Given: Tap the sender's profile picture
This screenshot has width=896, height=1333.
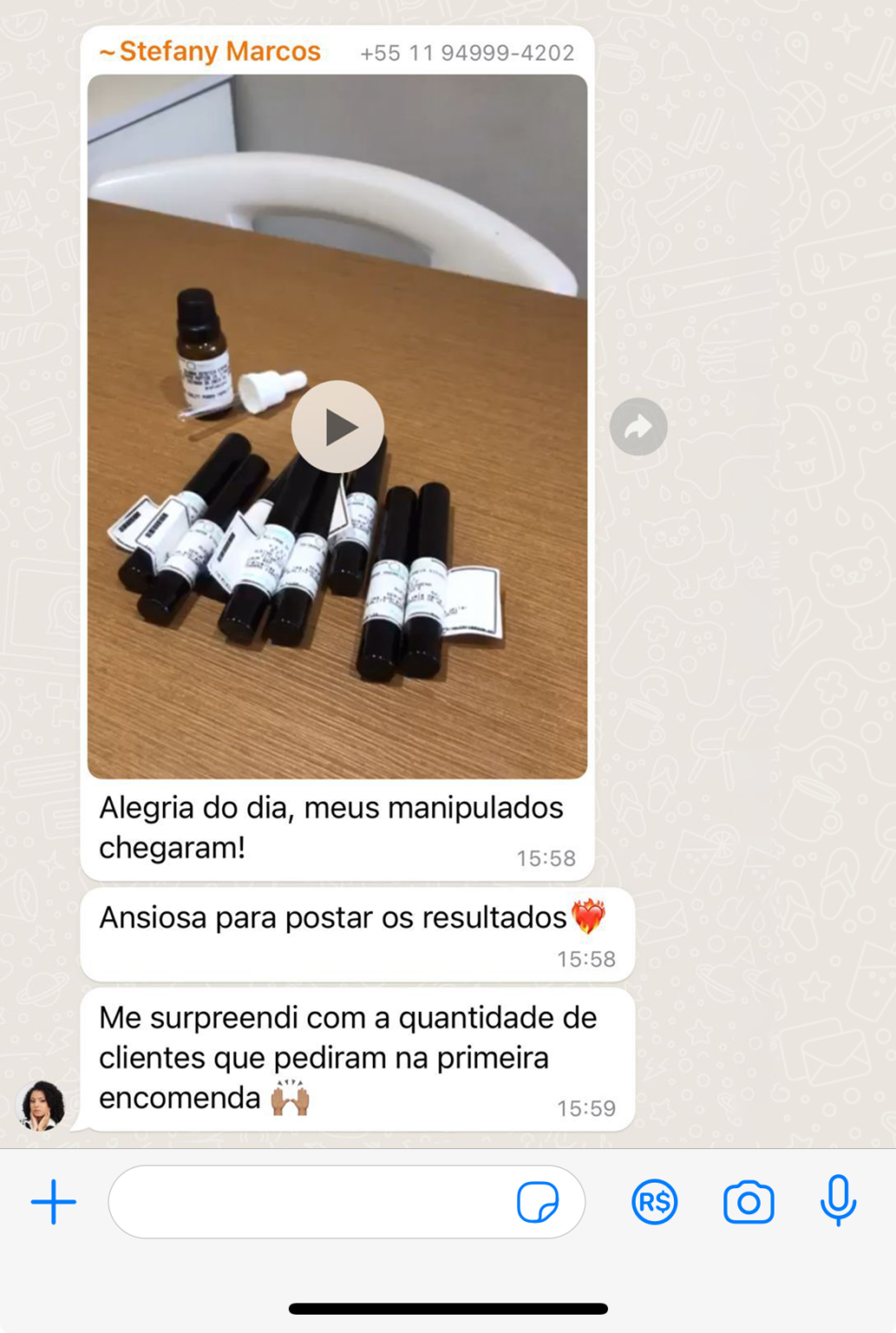Looking at the screenshot, I should [43, 1105].
